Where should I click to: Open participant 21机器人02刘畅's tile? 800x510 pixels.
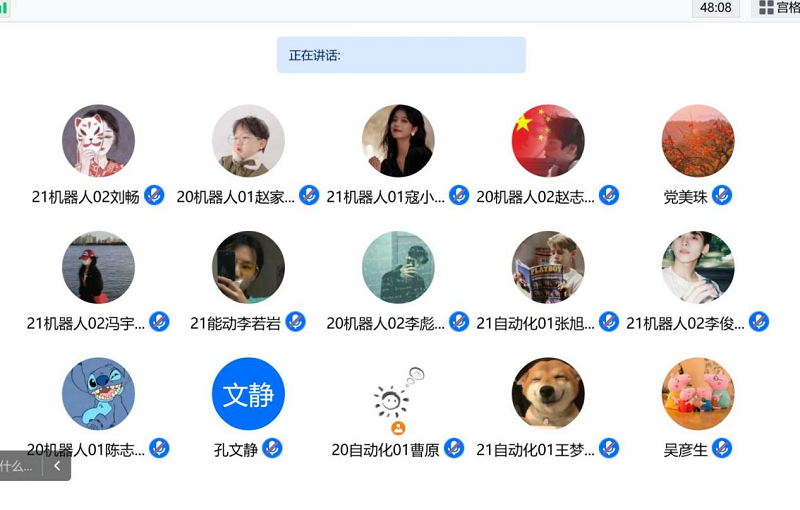[98, 141]
